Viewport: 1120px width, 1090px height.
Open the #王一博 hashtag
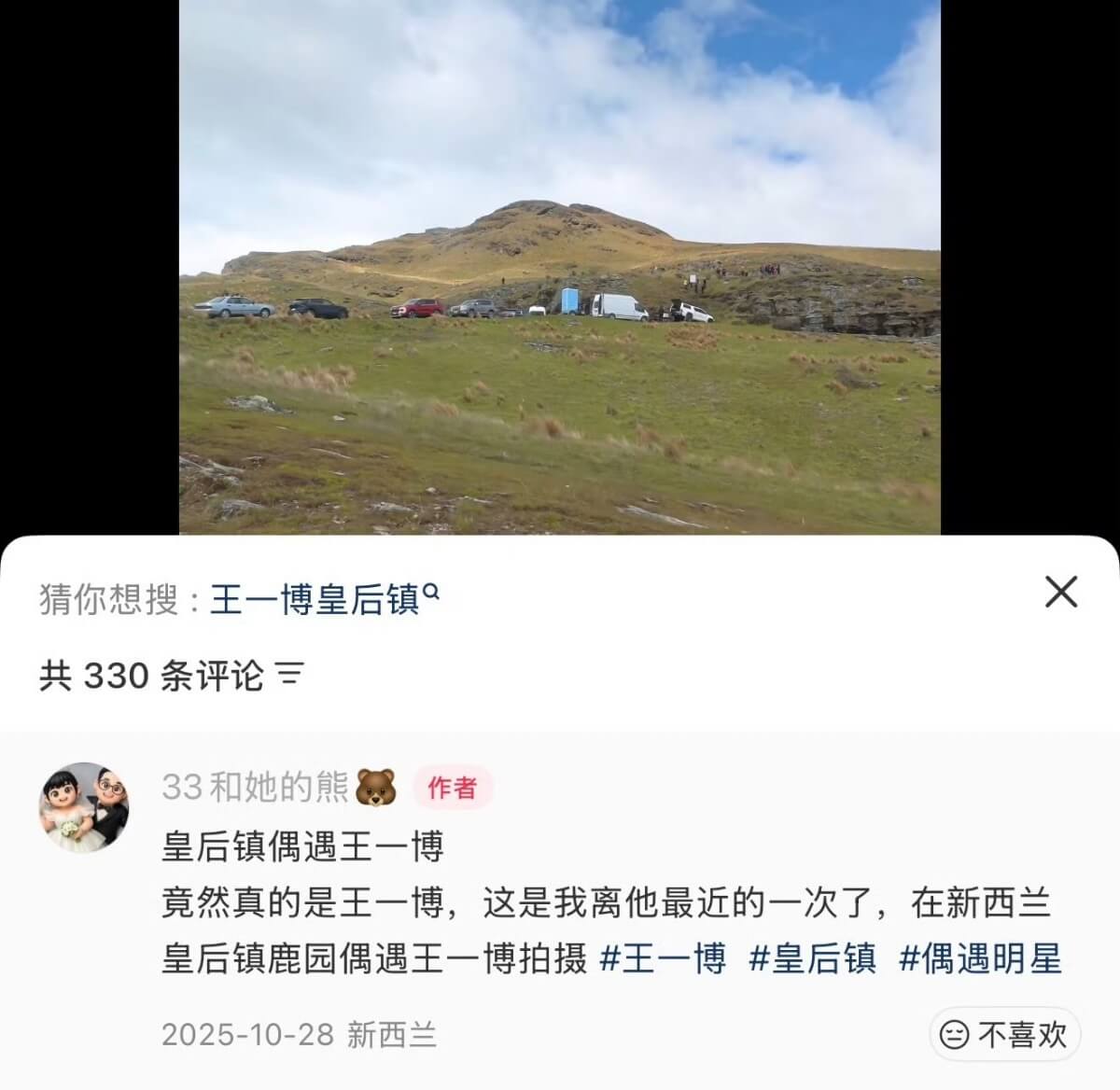pos(663,958)
